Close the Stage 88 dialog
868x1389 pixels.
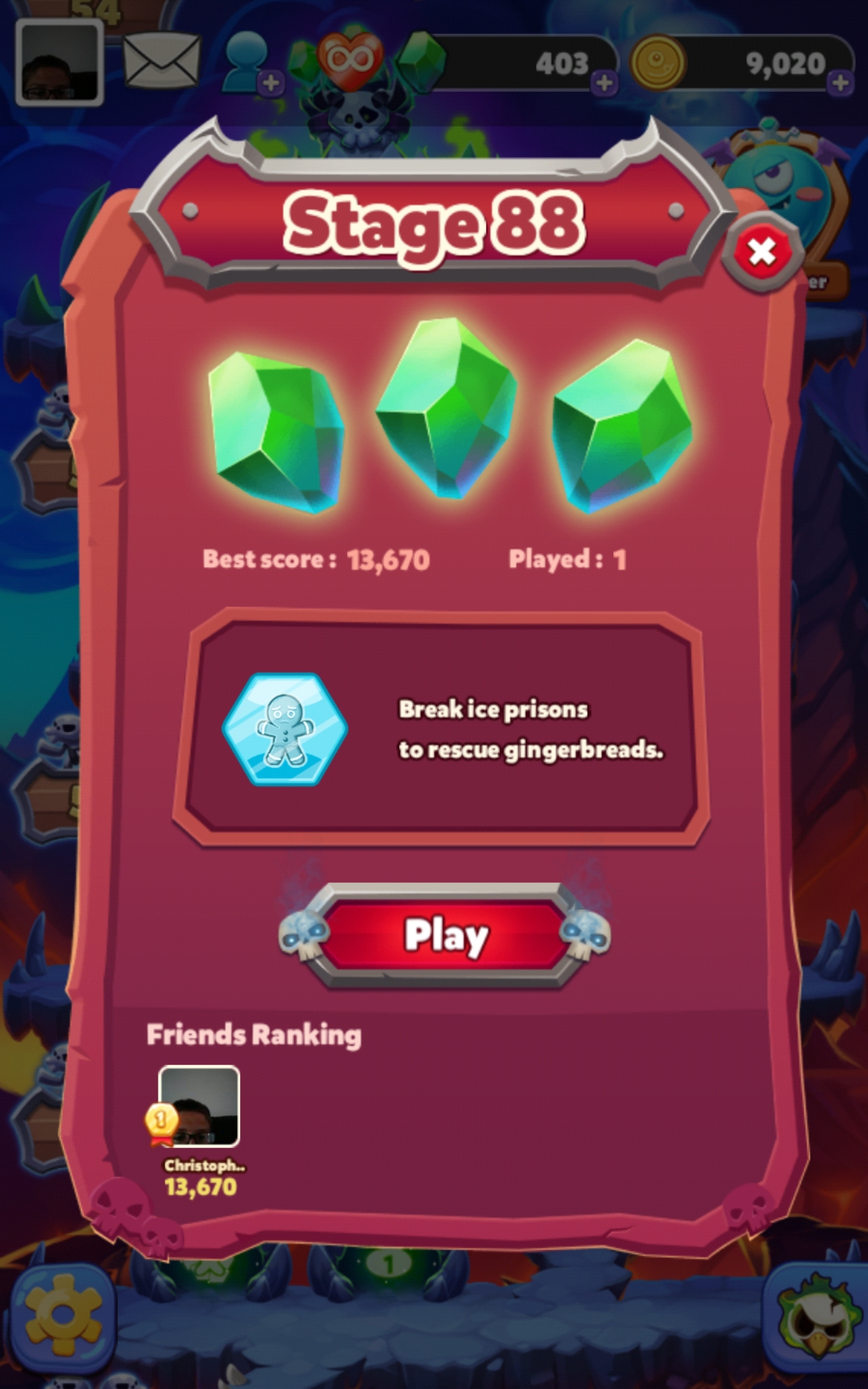coord(762,252)
